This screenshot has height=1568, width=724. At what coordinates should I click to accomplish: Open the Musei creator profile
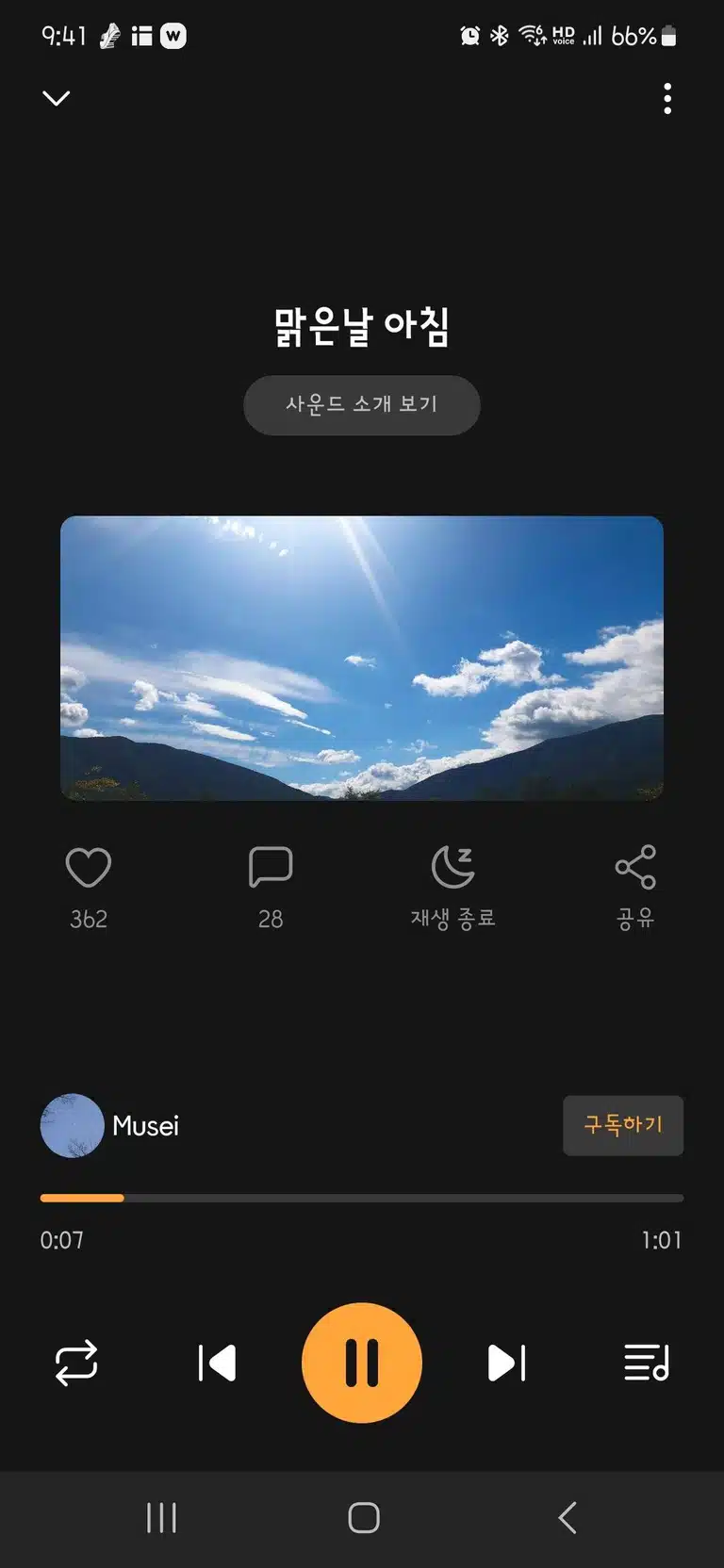tap(109, 1125)
